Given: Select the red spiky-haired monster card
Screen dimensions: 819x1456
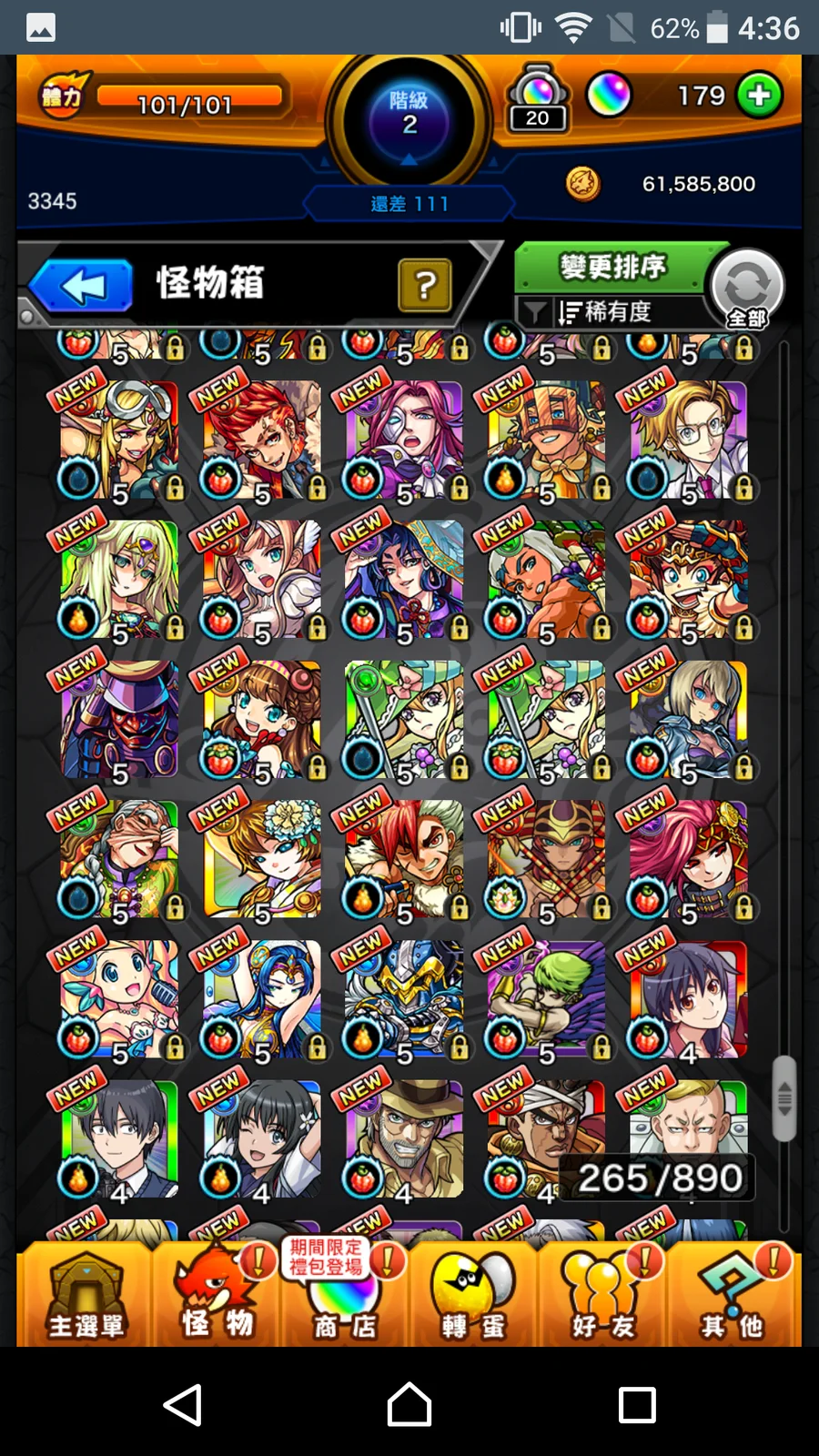Looking at the screenshot, I should (x=262, y=440).
